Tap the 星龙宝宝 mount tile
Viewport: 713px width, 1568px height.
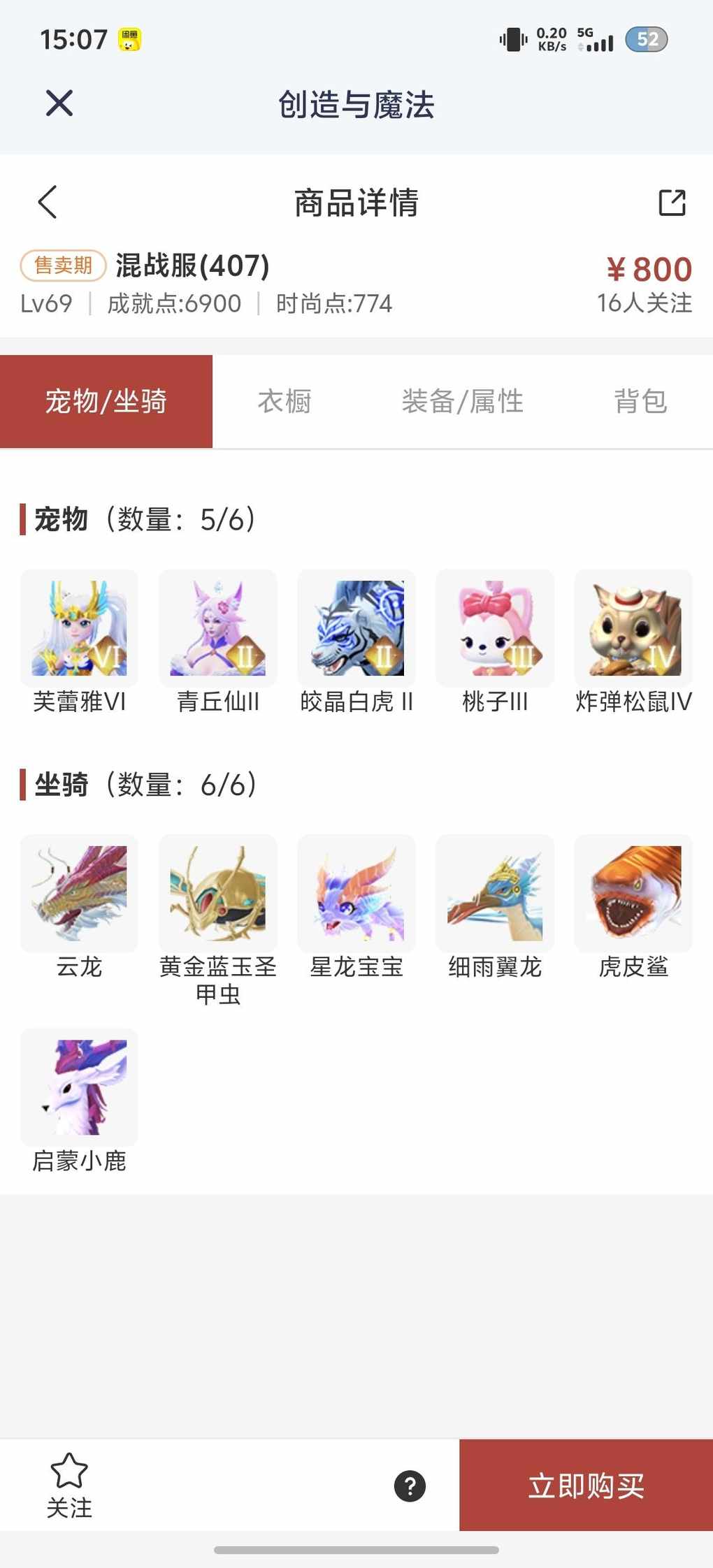[x=356, y=893]
